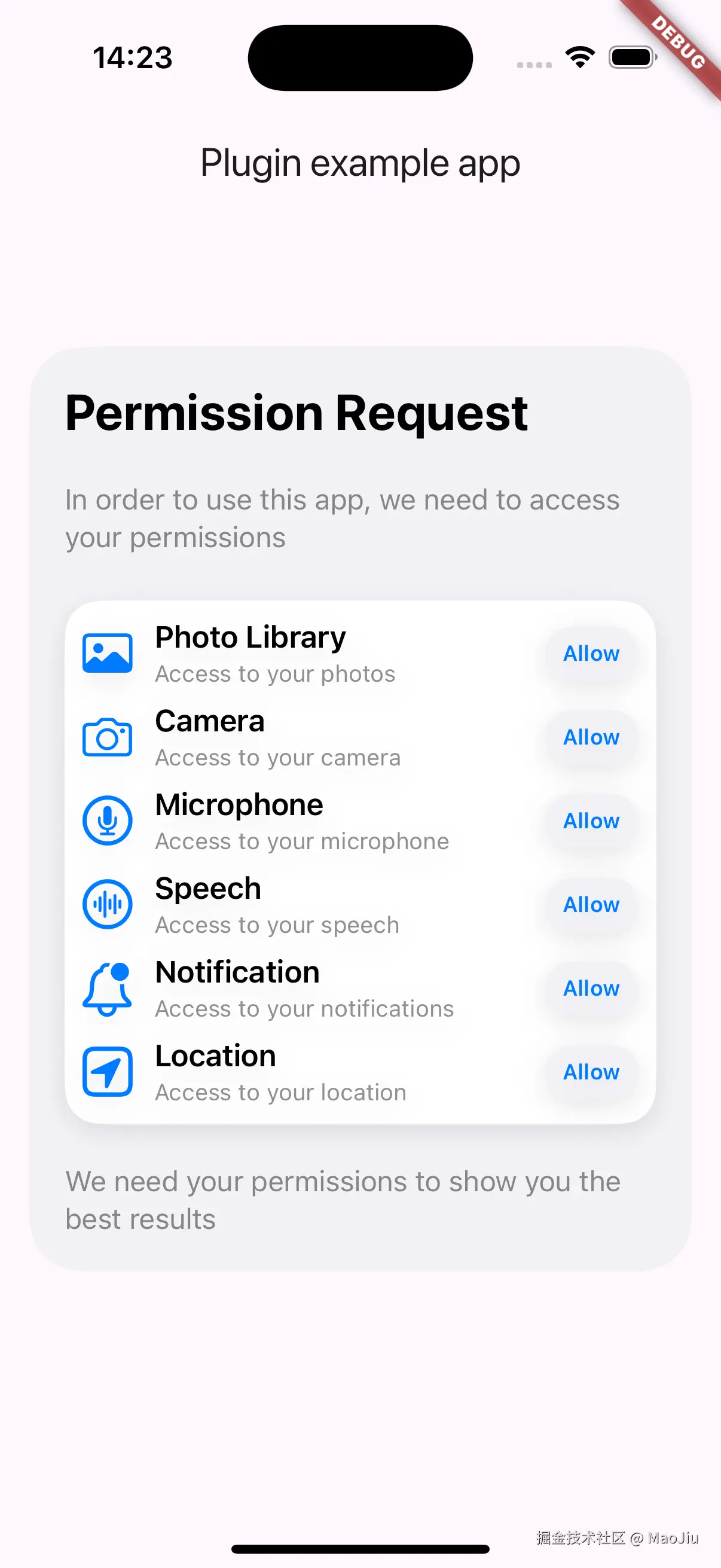Image resolution: width=721 pixels, height=1568 pixels.
Task: Enable Notification permission via Allow
Action: pyautogui.click(x=591, y=989)
